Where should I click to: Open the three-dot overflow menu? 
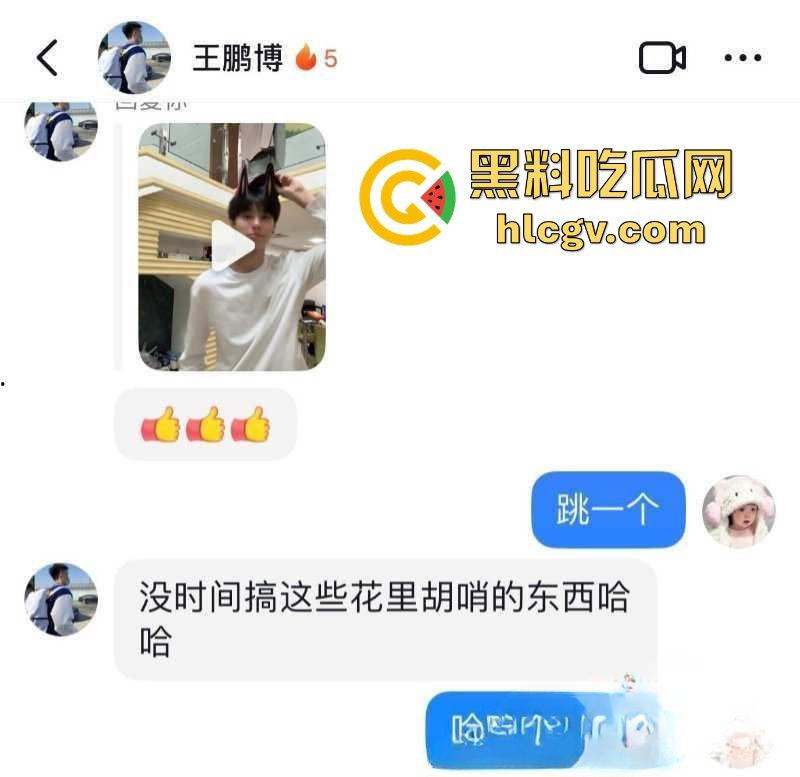pos(742,59)
